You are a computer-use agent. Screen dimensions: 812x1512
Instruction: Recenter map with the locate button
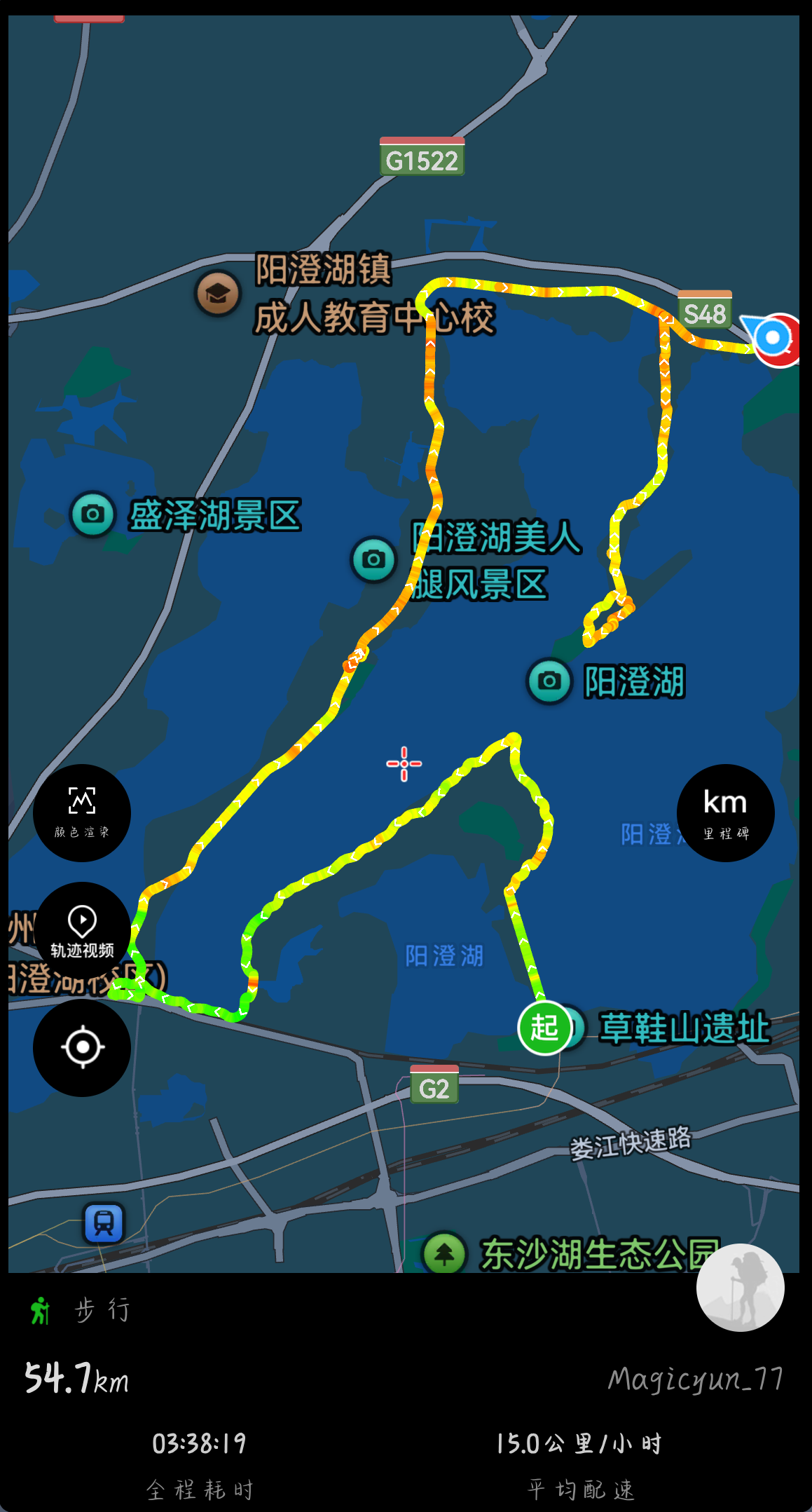[82, 1047]
